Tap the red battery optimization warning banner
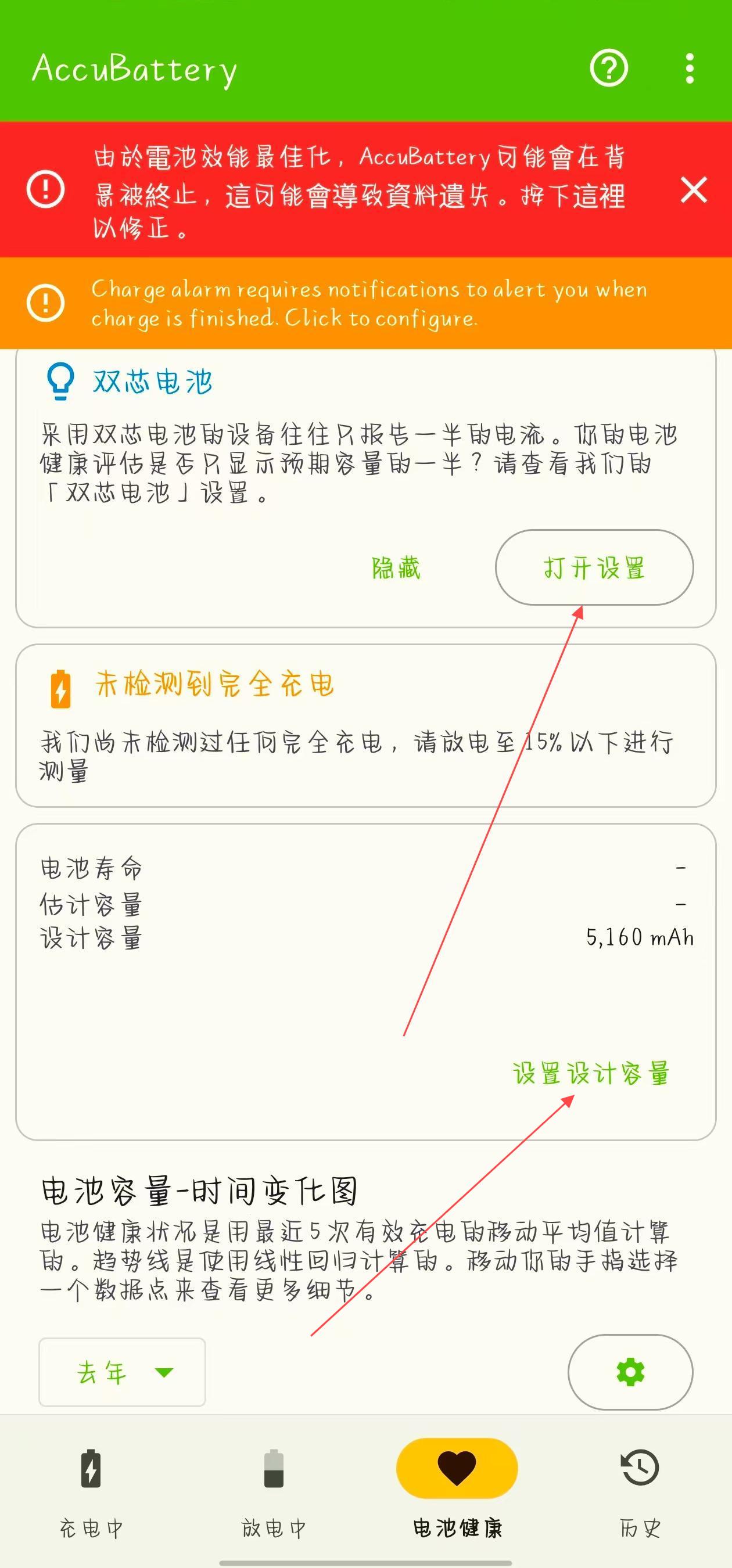Image resolution: width=732 pixels, height=1568 pixels. 358,191
